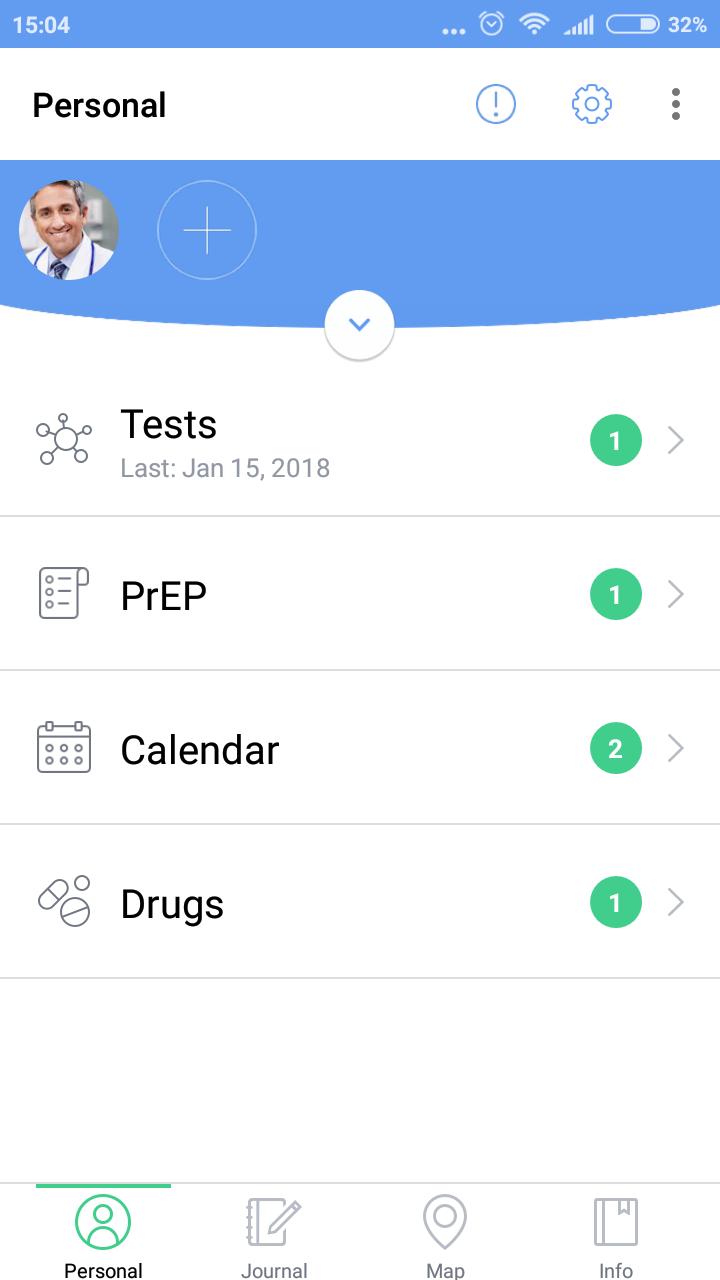Open the Calendar row

tap(360, 748)
